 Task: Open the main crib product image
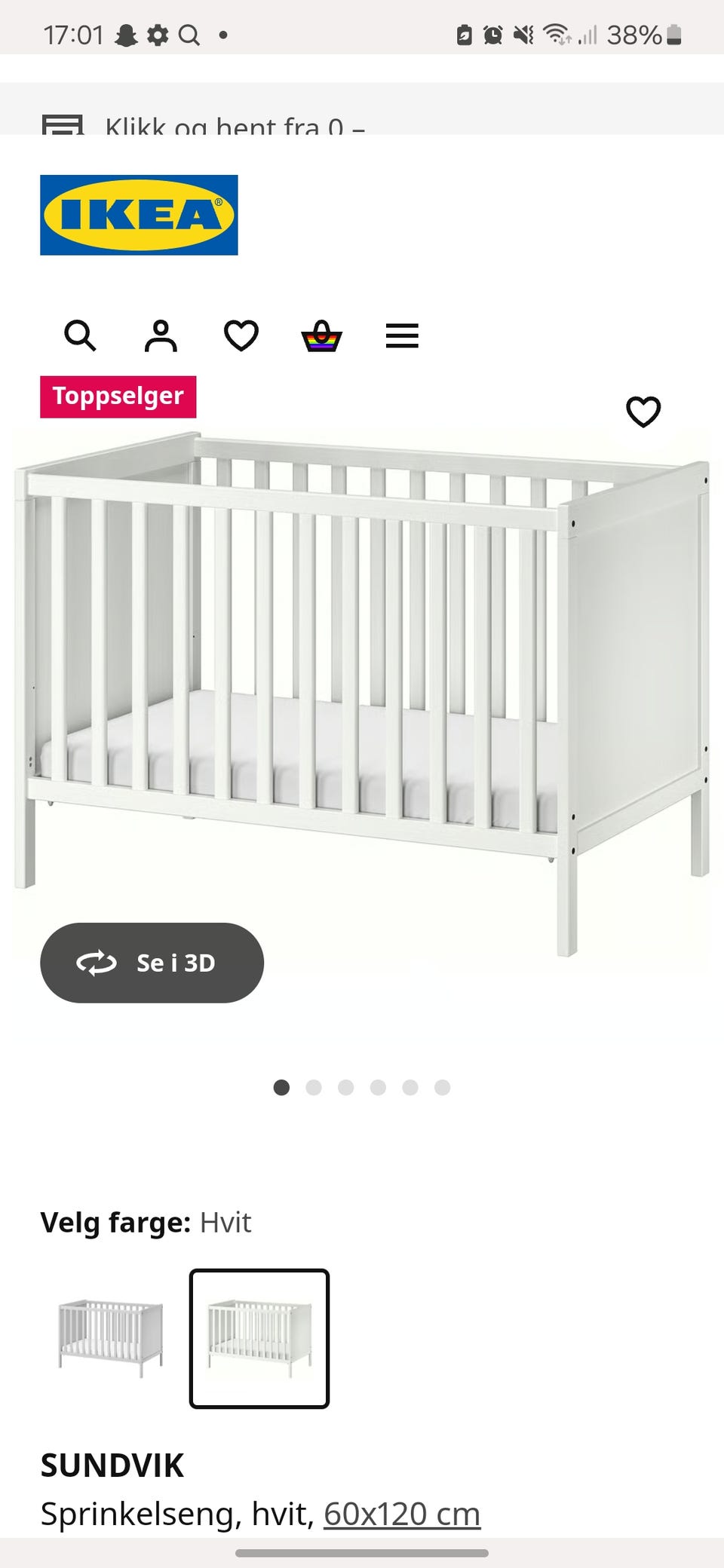(362, 678)
